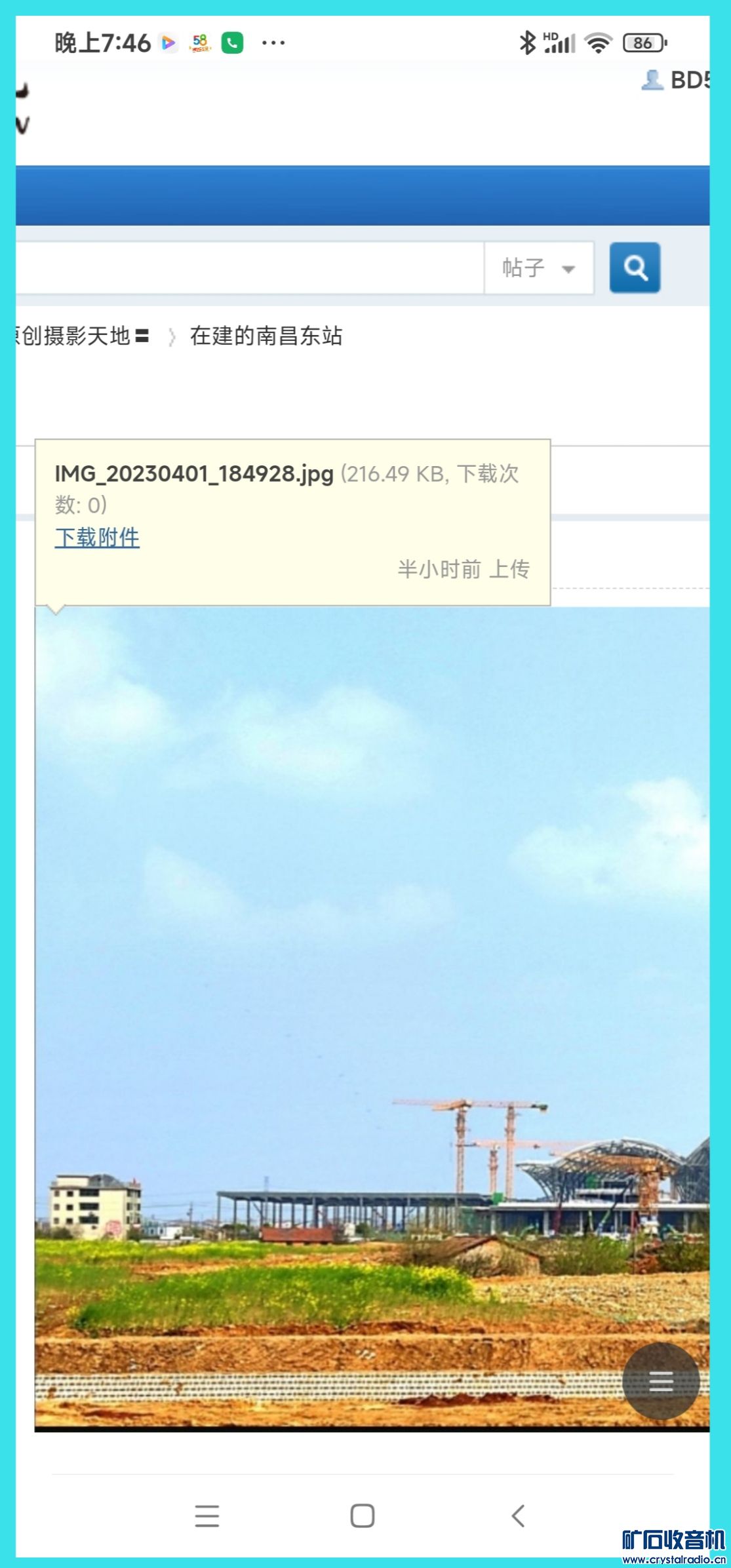Tap the blue search magnifier button
731x1568 pixels.
coord(634,267)
